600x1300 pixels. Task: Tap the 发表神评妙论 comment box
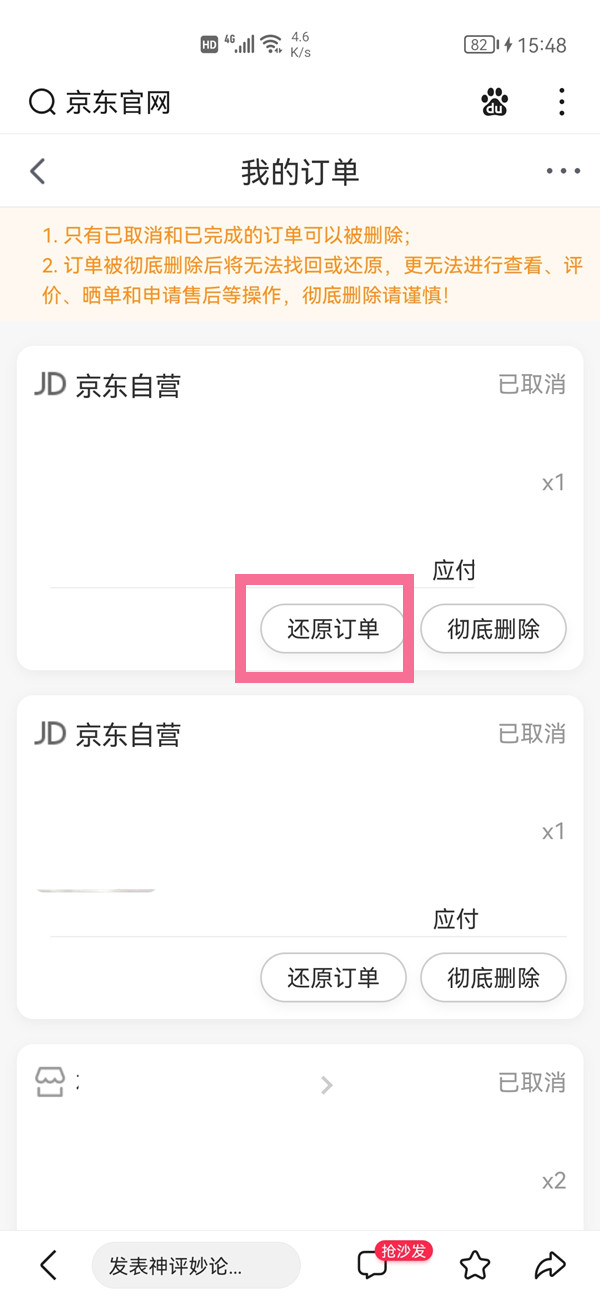(195, 1265)
